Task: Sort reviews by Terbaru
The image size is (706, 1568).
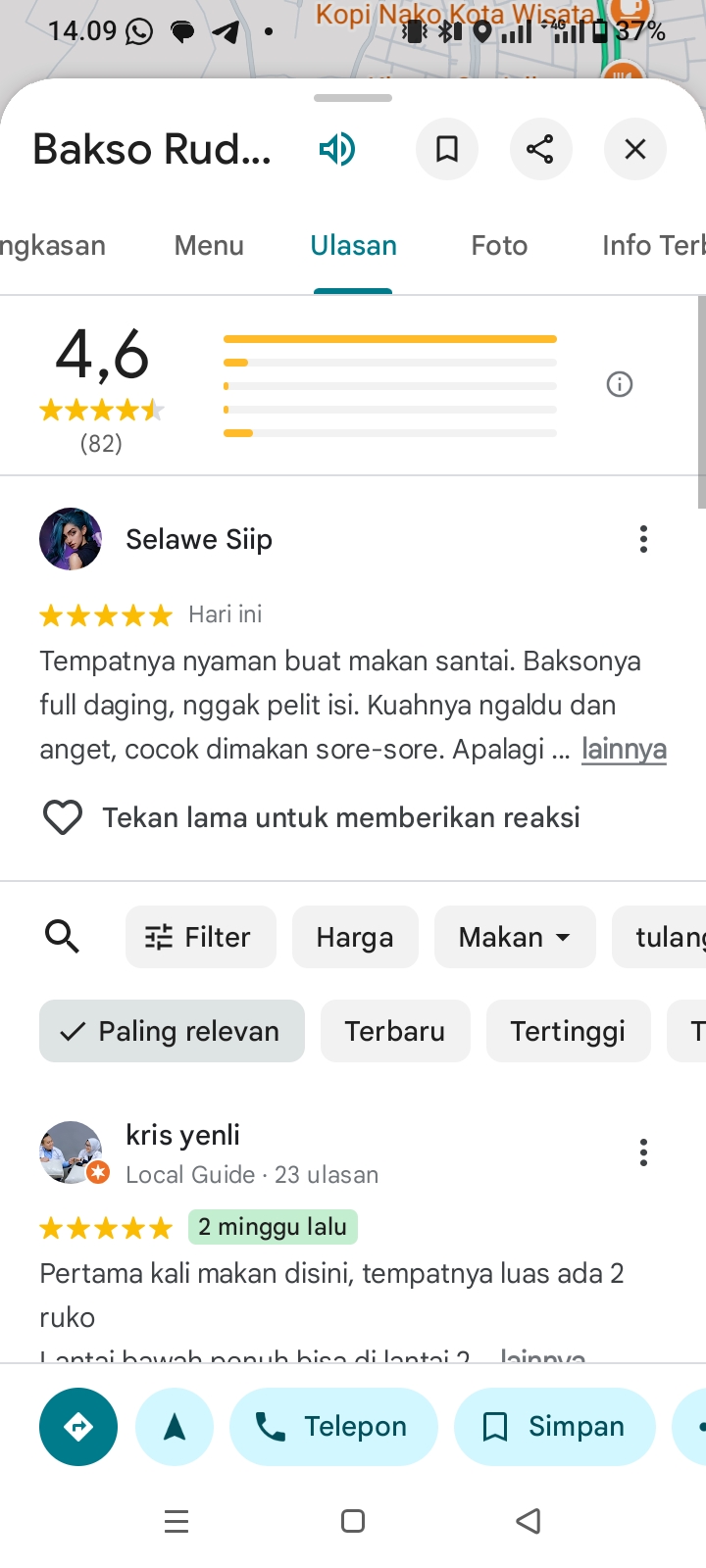Action: coord(395,1031)
